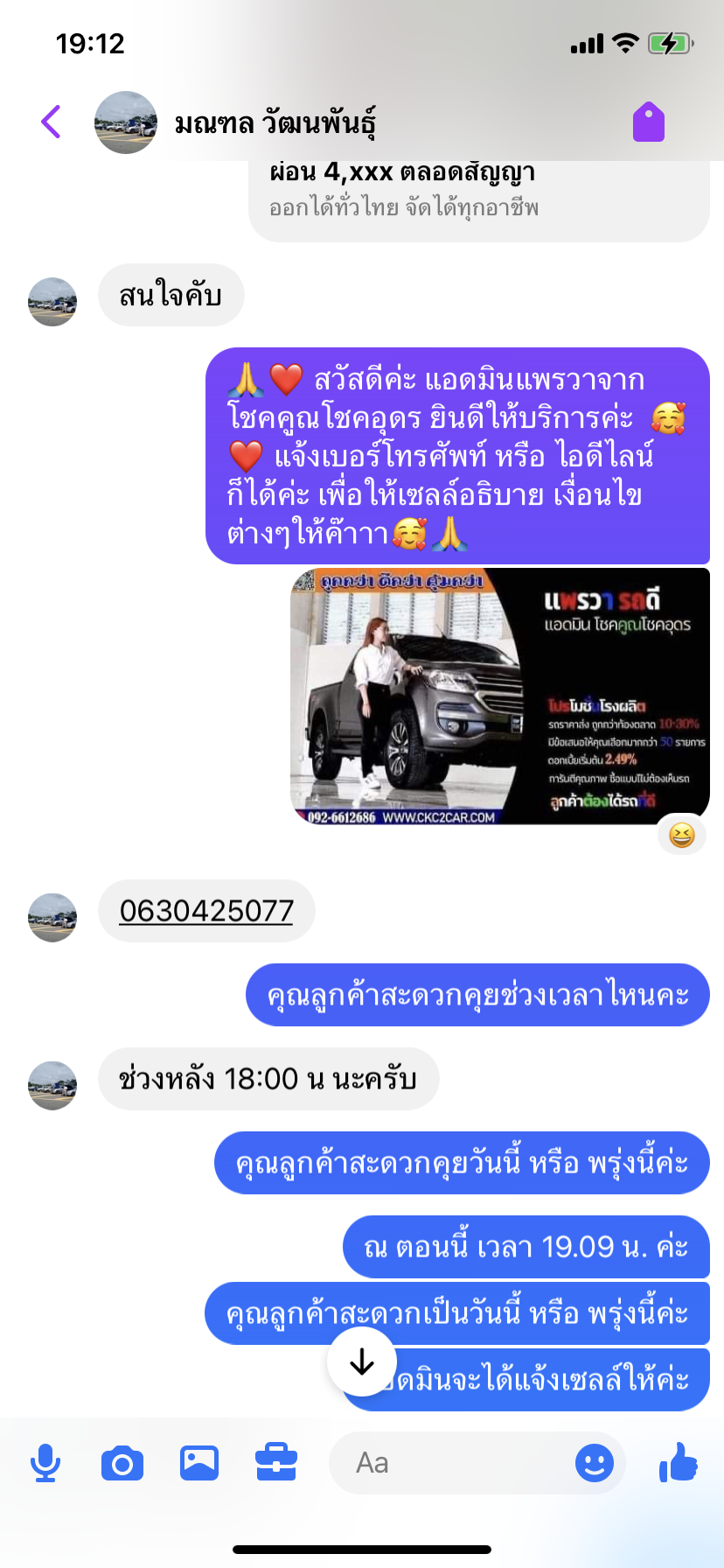Screen dimensions: 724x1568
Task: Tap phone number link 0630425077
Action: [206, 911]
